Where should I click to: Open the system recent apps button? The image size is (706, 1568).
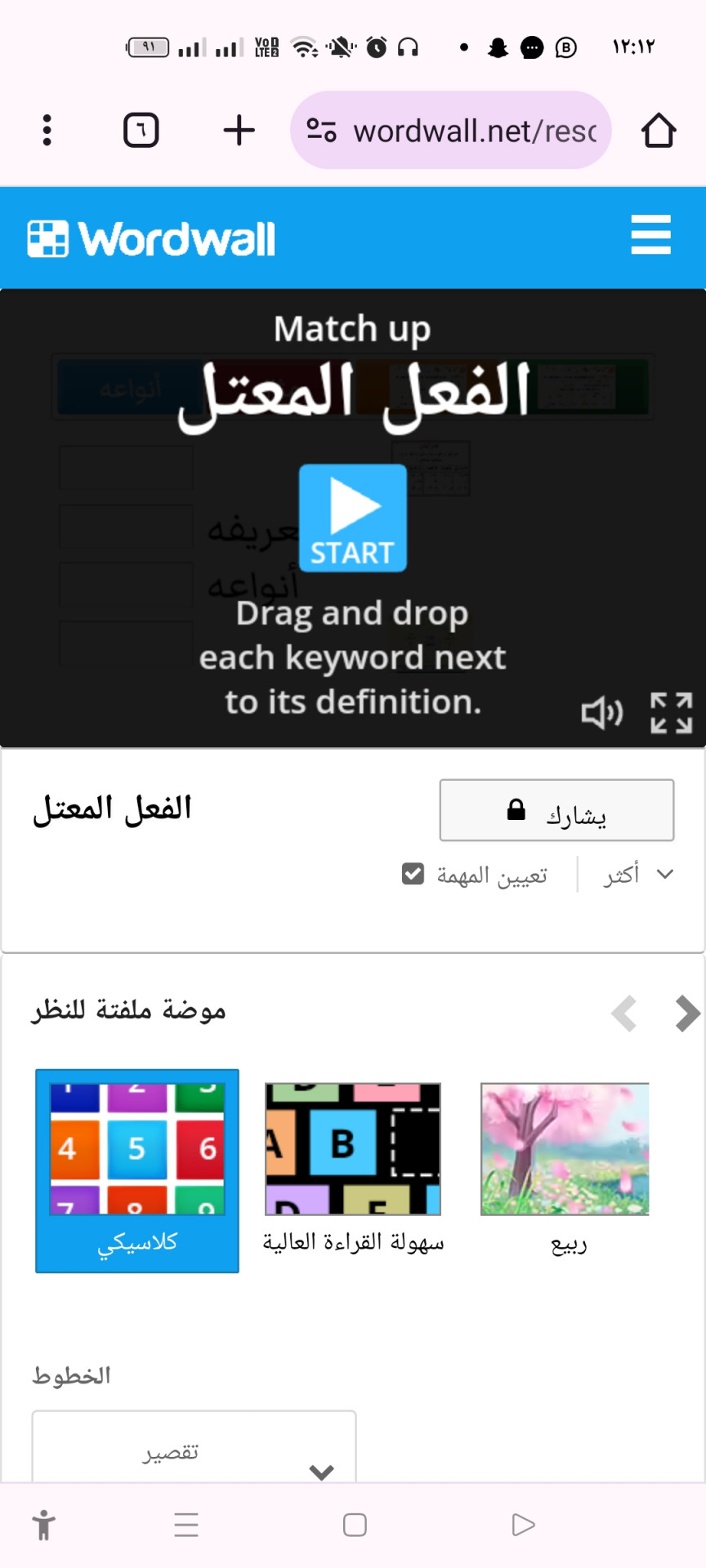coord(186,1525)
